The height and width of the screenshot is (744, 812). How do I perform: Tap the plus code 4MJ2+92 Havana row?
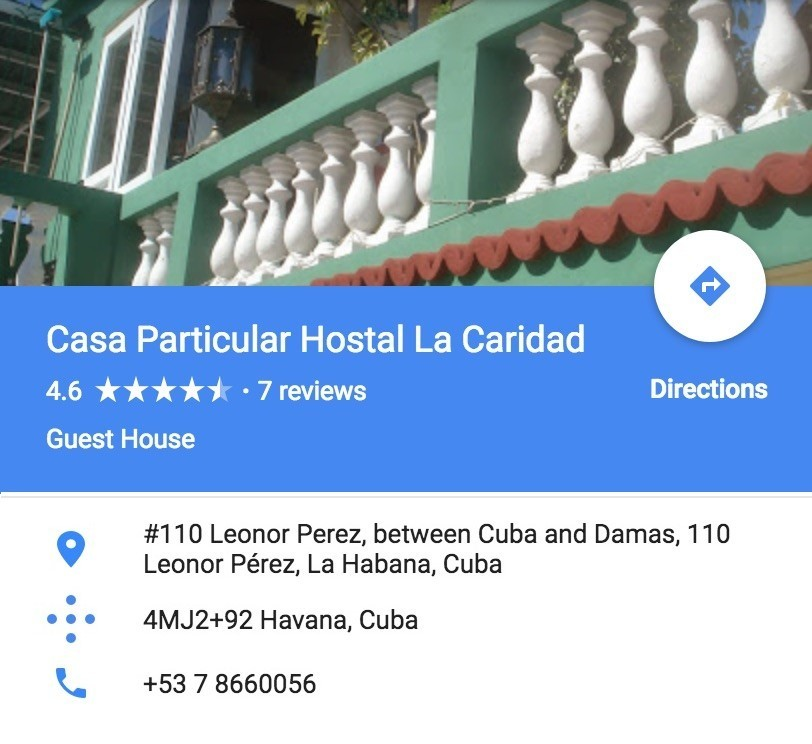[x=280, y=620]
